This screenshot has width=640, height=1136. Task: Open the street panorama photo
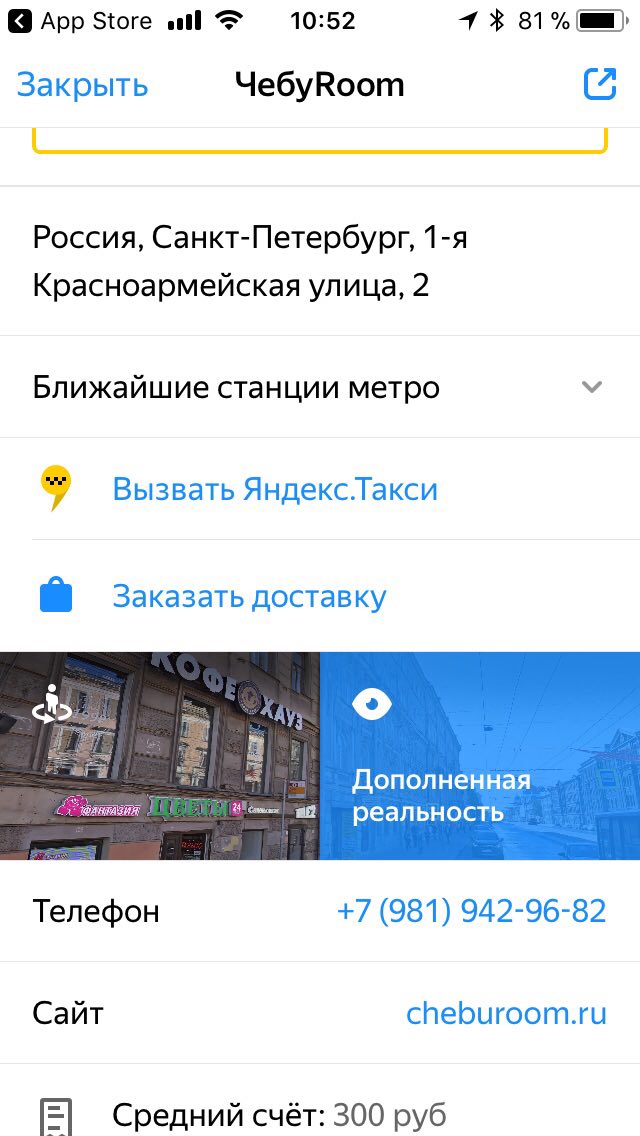[160, 755]
